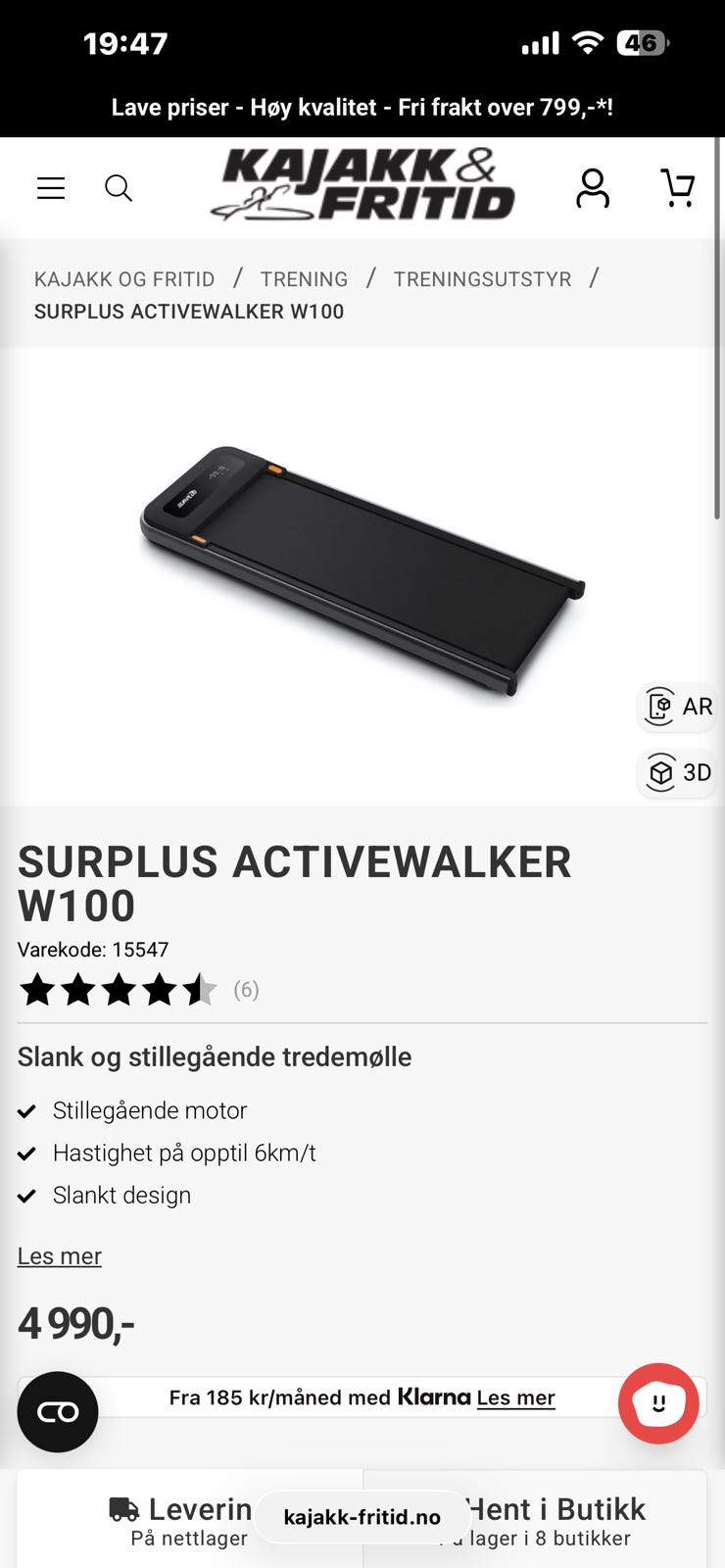
Task: Expand the Klarna payment Les mer details
Action: pyautogui.click(x=515, y=1397)
